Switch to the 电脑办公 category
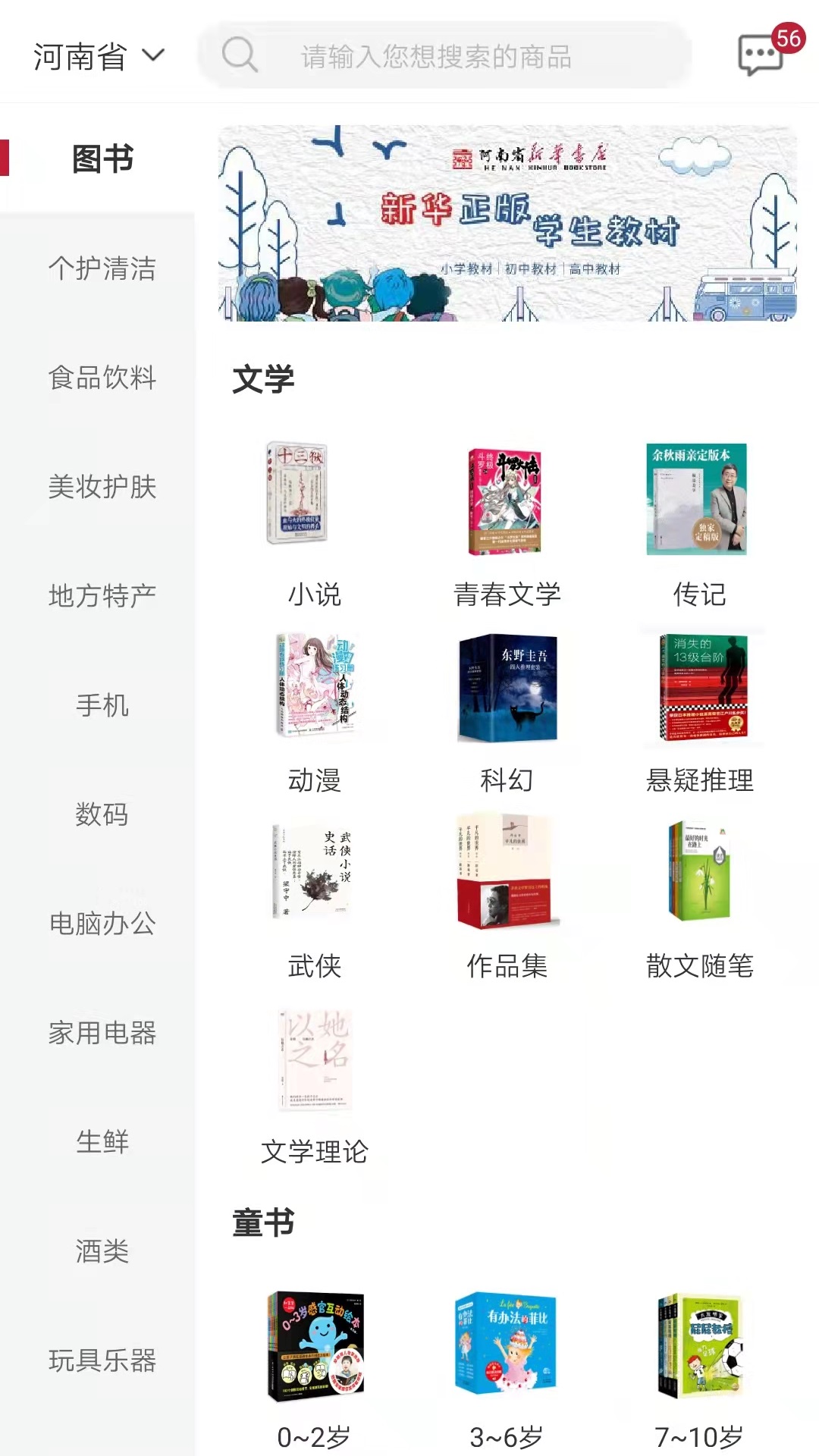819x1456 pixels. [x=102, y=924]
